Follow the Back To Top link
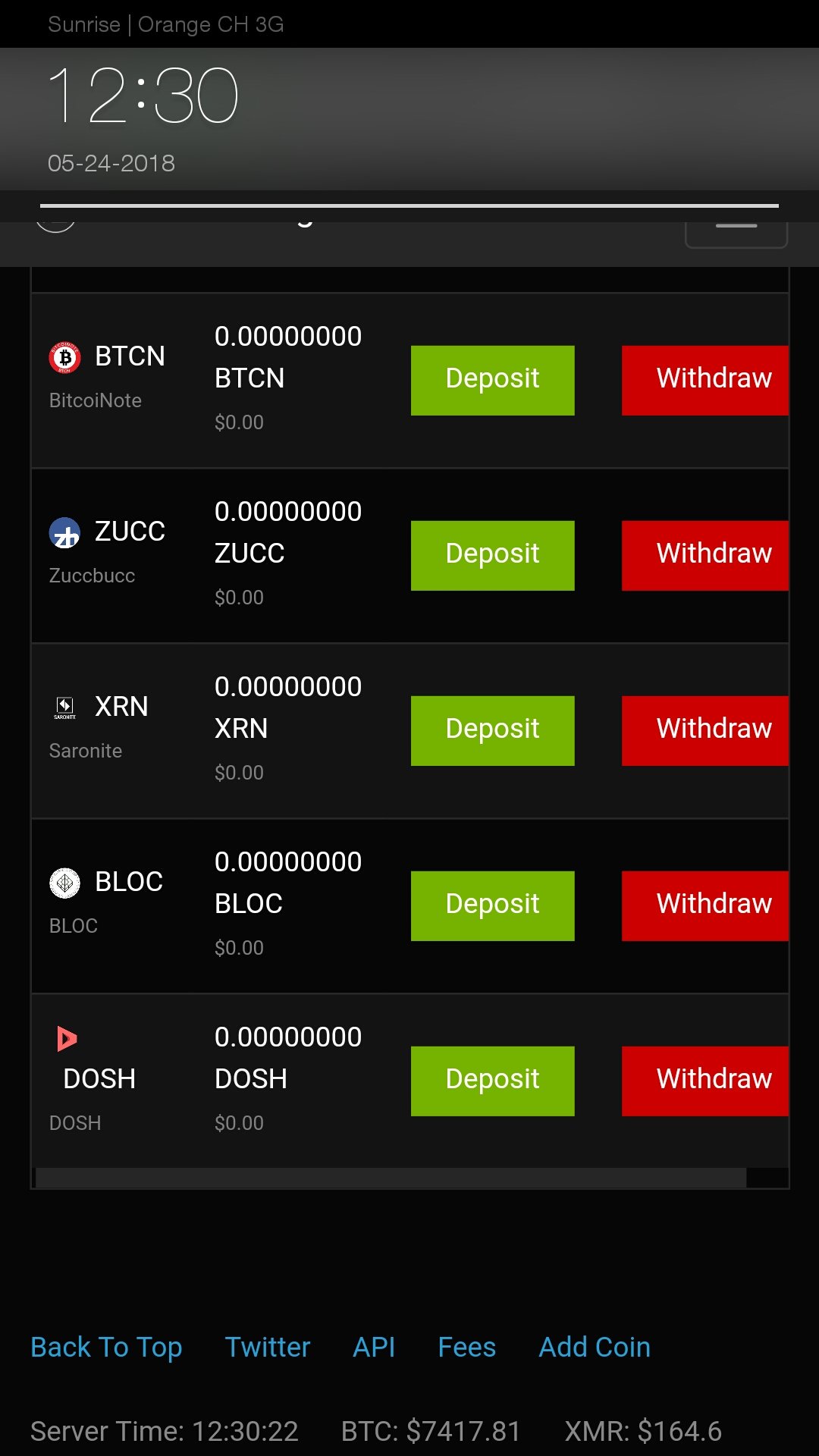The width and height of the screenshot is (819, 1456). (106, 1348)
